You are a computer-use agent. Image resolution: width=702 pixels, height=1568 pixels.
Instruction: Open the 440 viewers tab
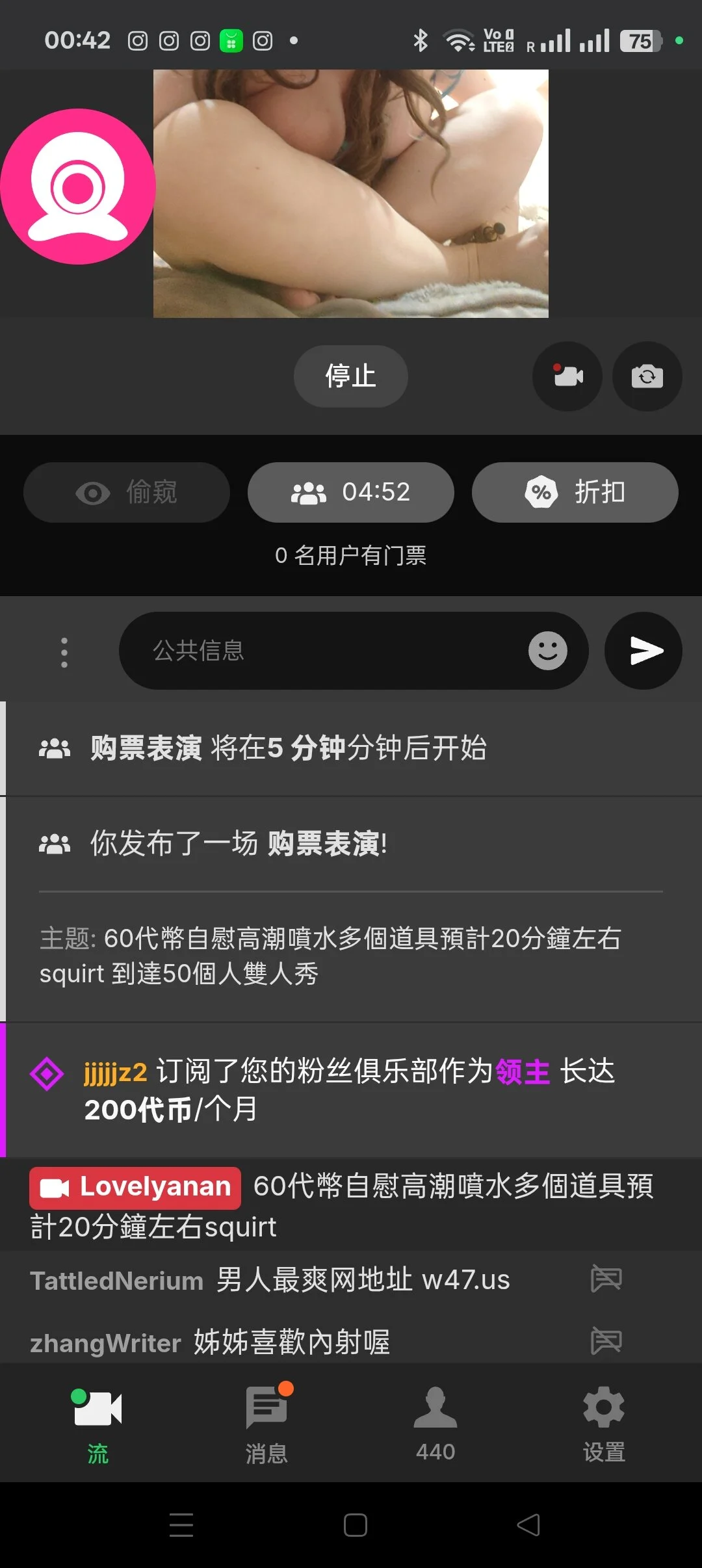coord(435,1425)
